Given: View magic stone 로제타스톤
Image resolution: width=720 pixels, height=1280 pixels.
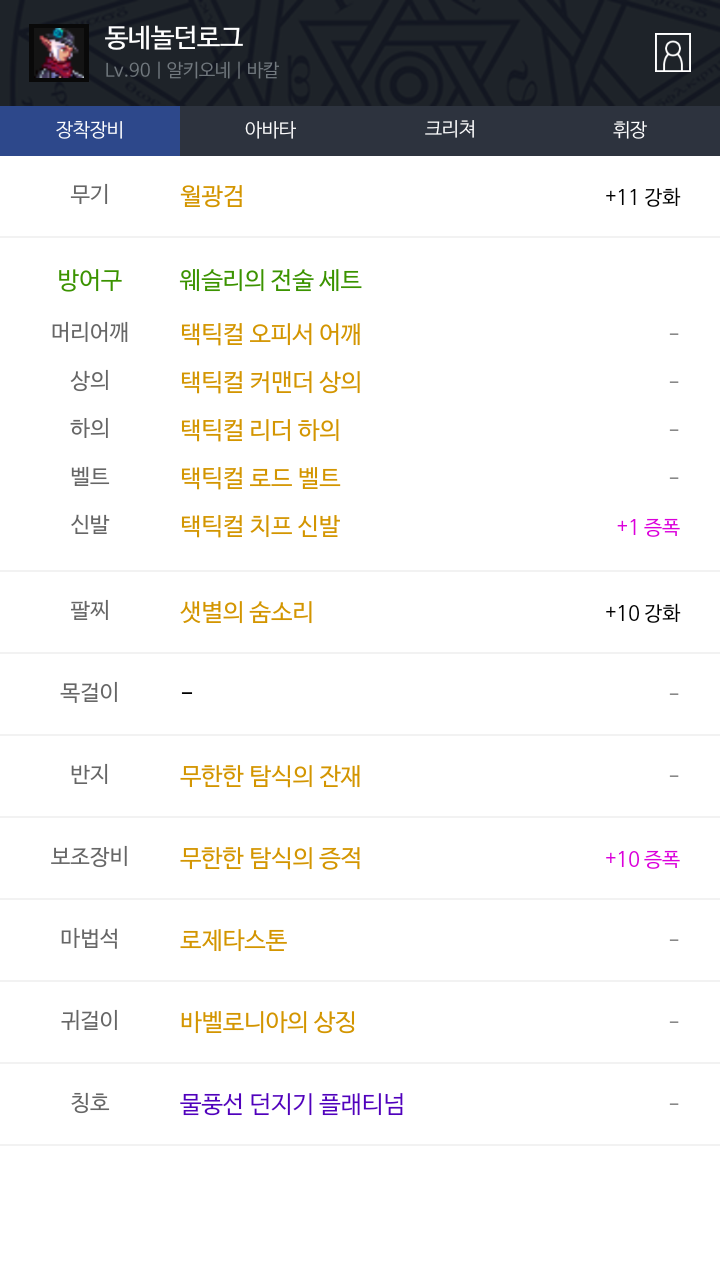Looking at the screenshot, I should tap(234, 940).
